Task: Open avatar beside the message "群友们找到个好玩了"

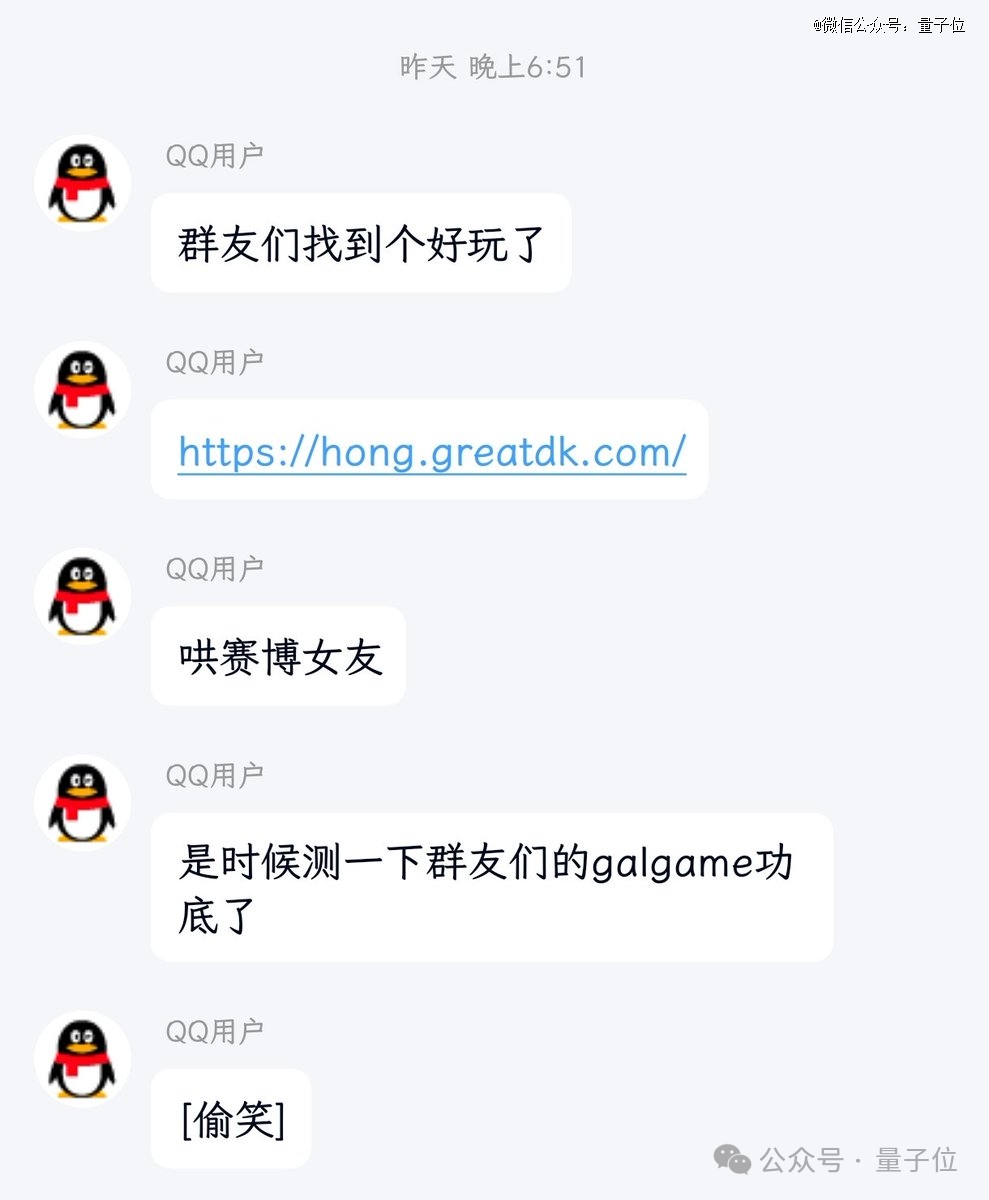Action: pyautogui.click(x=83, y=183)
